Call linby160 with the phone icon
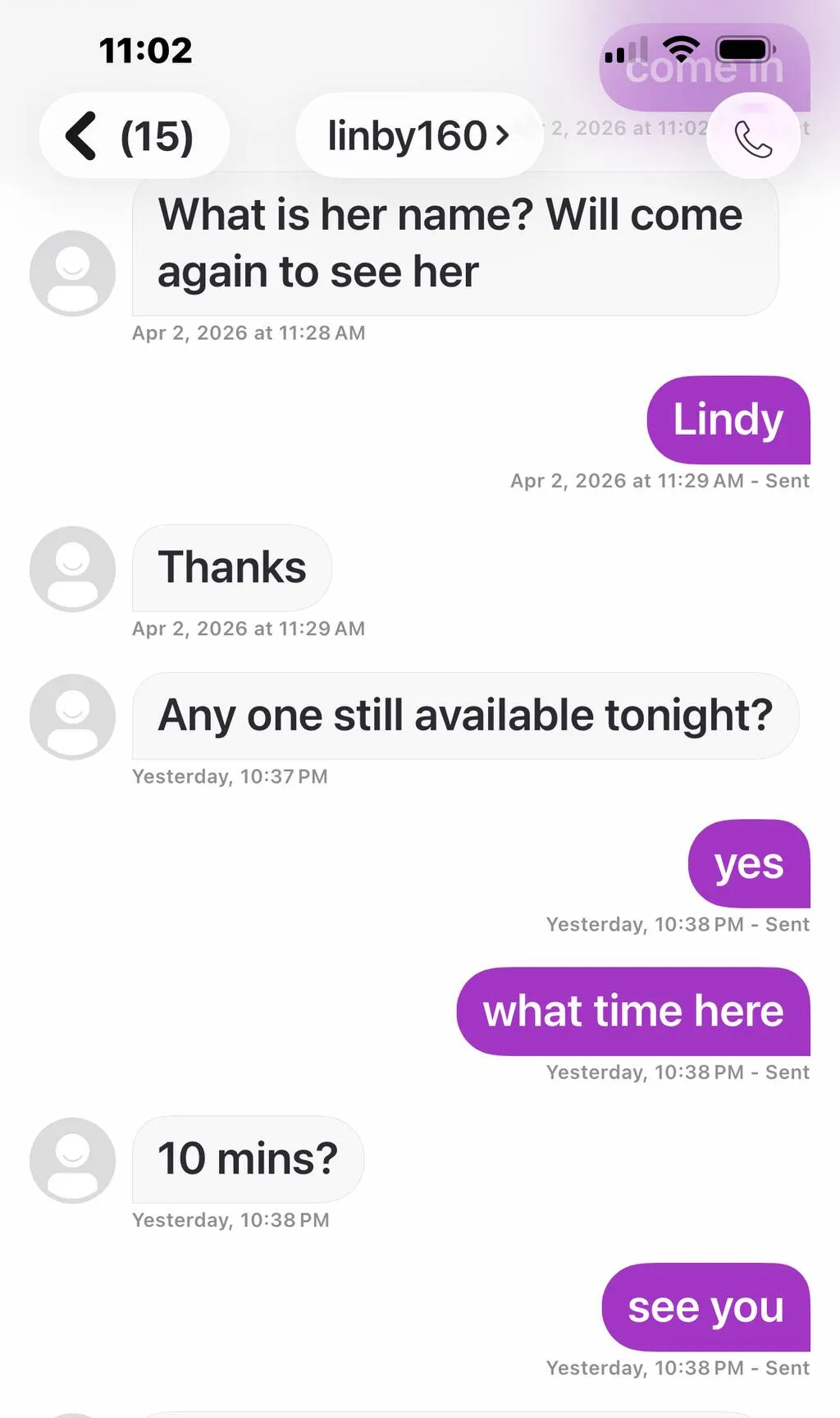Viewport: 840px width, 1418px height. click(753, 137)
